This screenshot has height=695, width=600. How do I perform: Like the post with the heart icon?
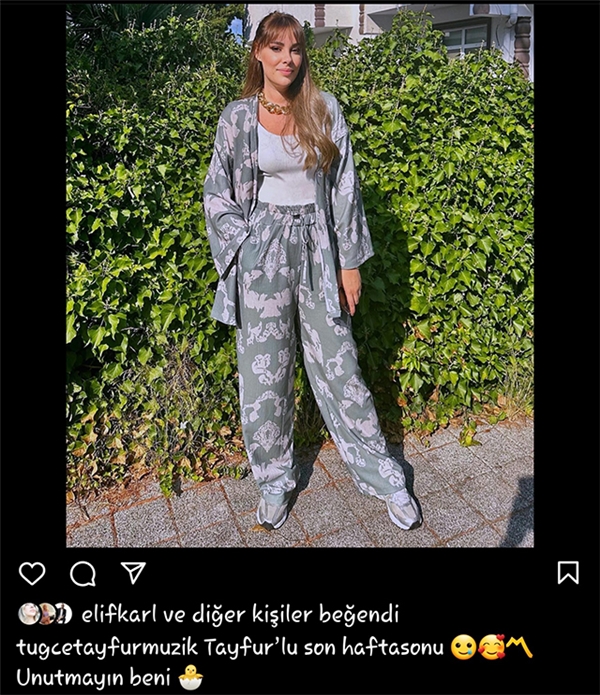(x=32, y=573)
